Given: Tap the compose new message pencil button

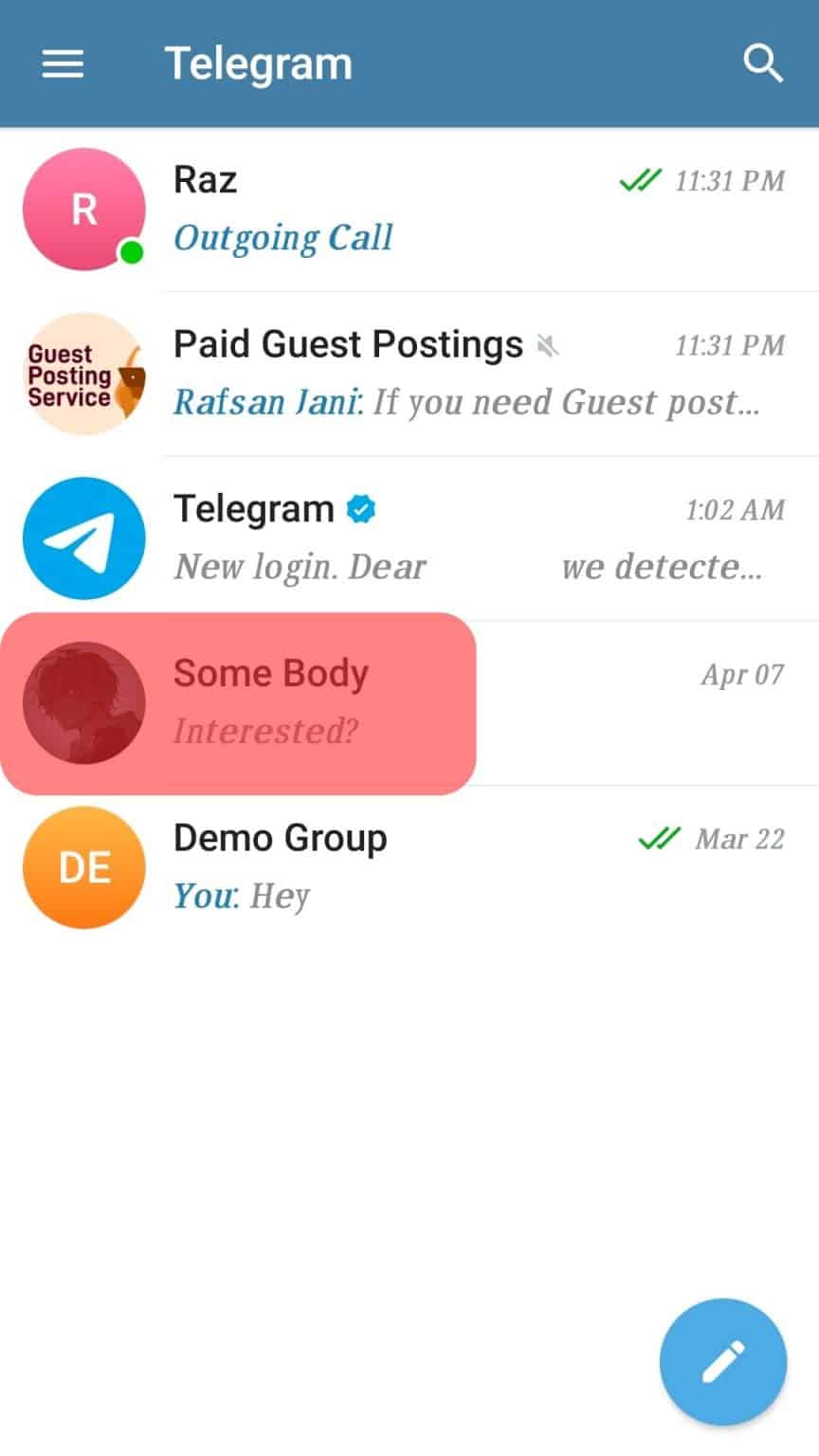Looking at the screenshot, I should tap(722, 1362).
